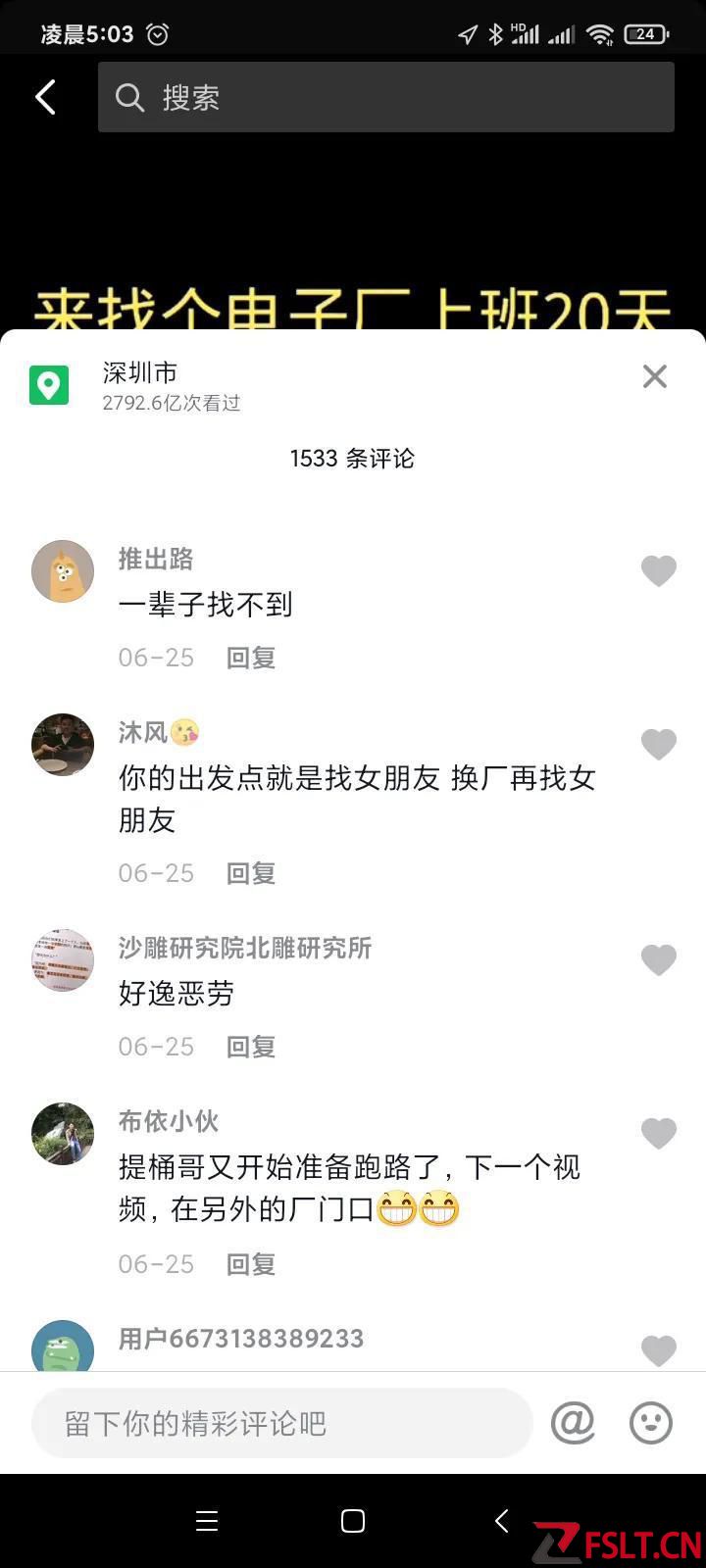Like the comment by 用户6673138389233

[658, 1350]
